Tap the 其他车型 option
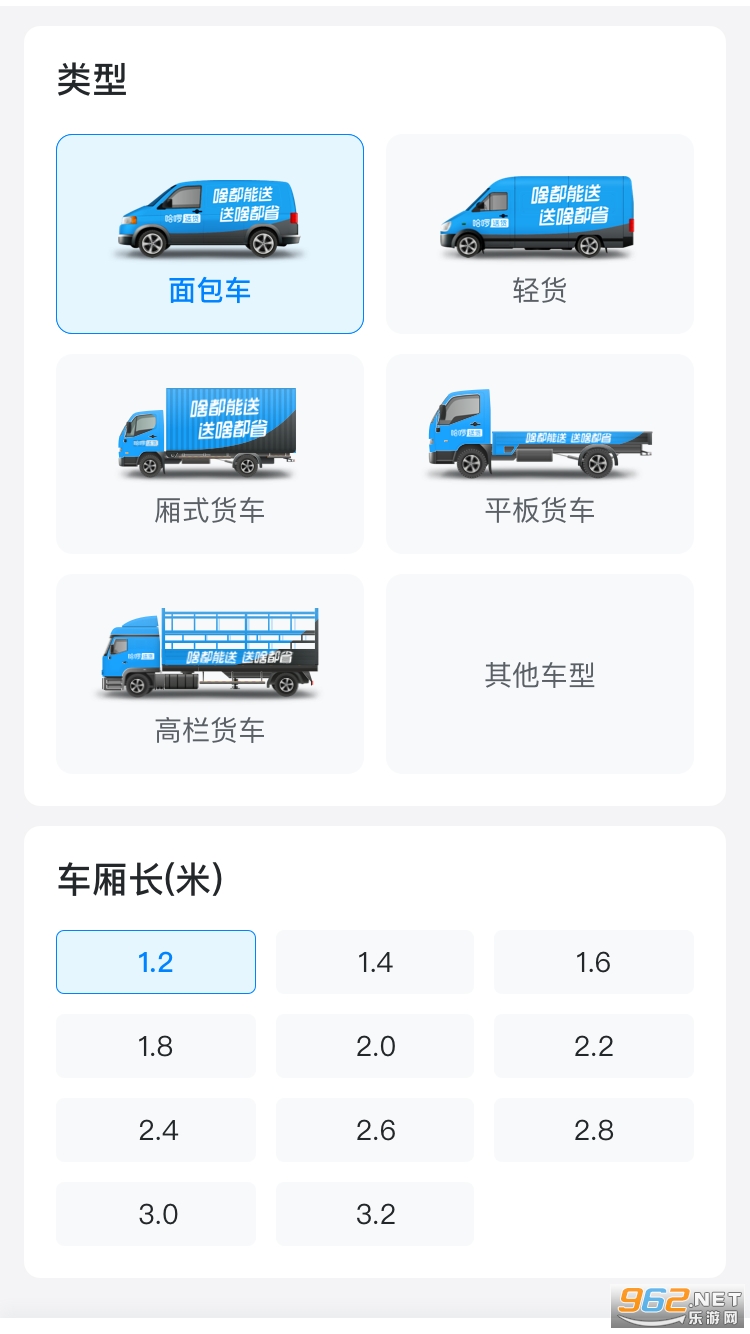Viewport: 750px width, 1334px height. [x=540, y=674]
